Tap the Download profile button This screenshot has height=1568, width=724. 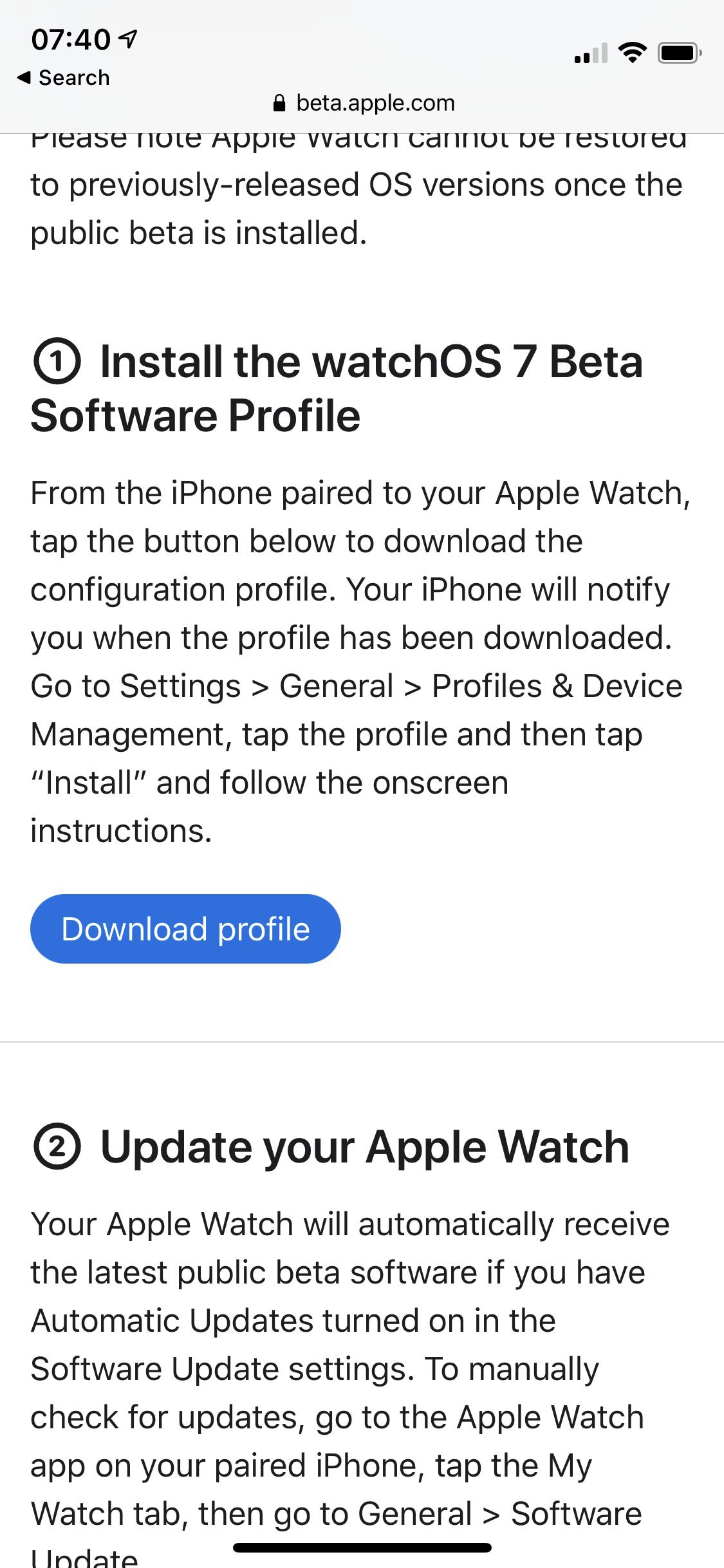[185, 929]
